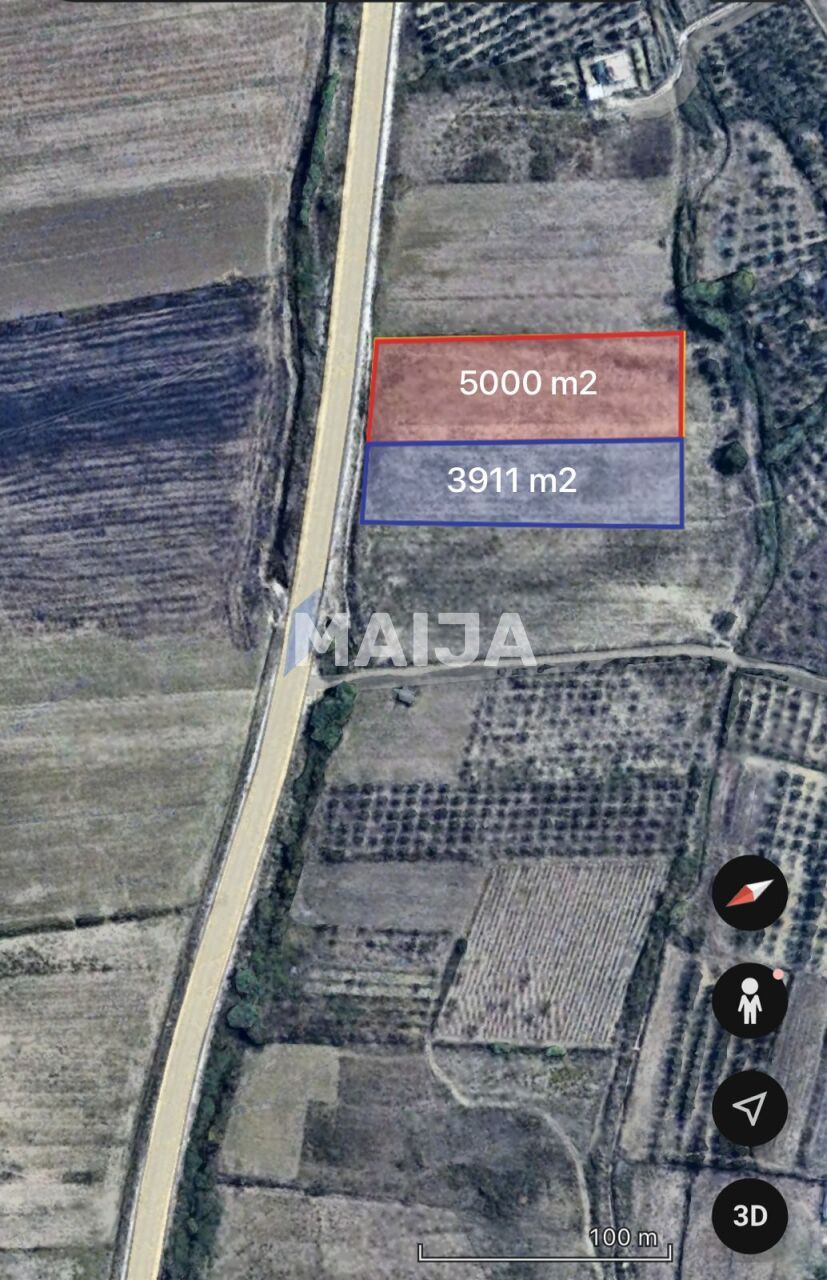
Task: Tap the compass to reset north
Action: (x=750, y=893)
